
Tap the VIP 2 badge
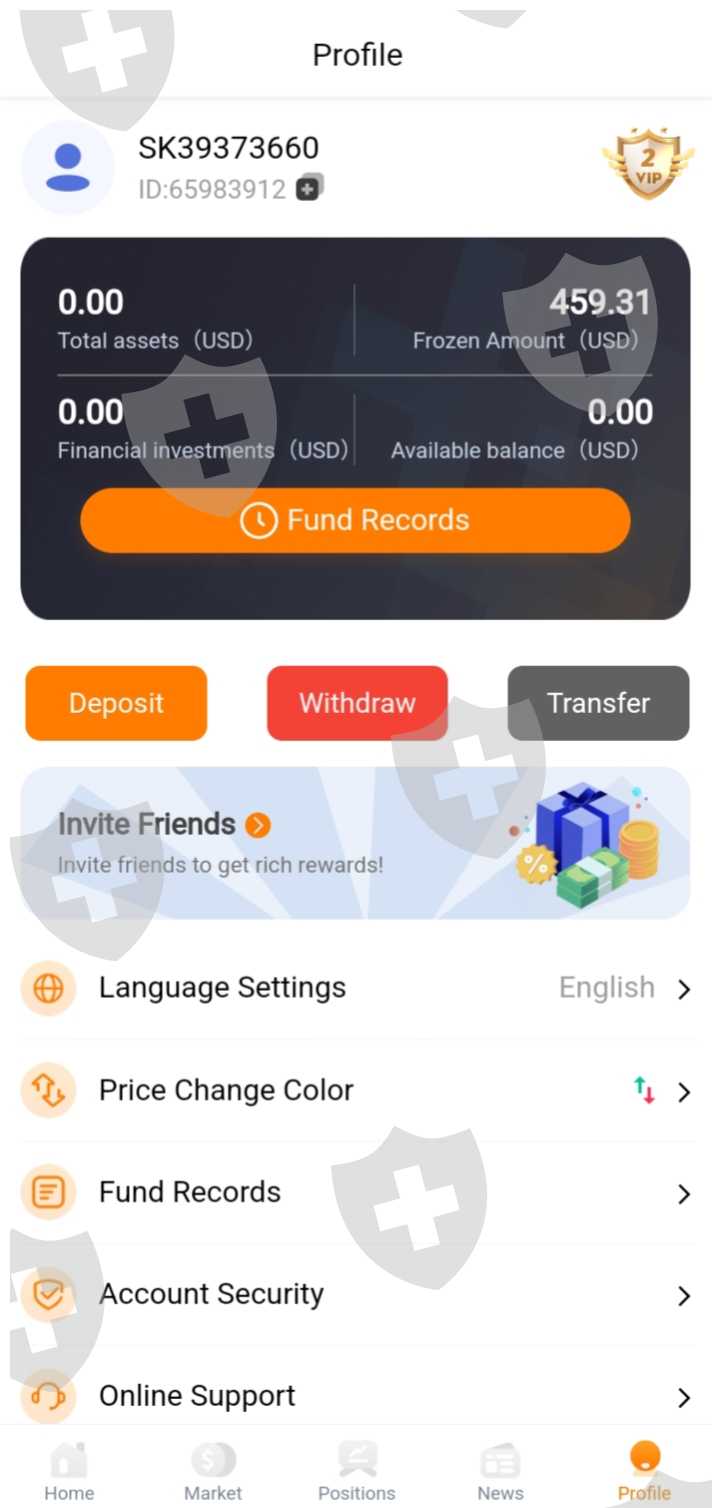click(x=648, y=163)
